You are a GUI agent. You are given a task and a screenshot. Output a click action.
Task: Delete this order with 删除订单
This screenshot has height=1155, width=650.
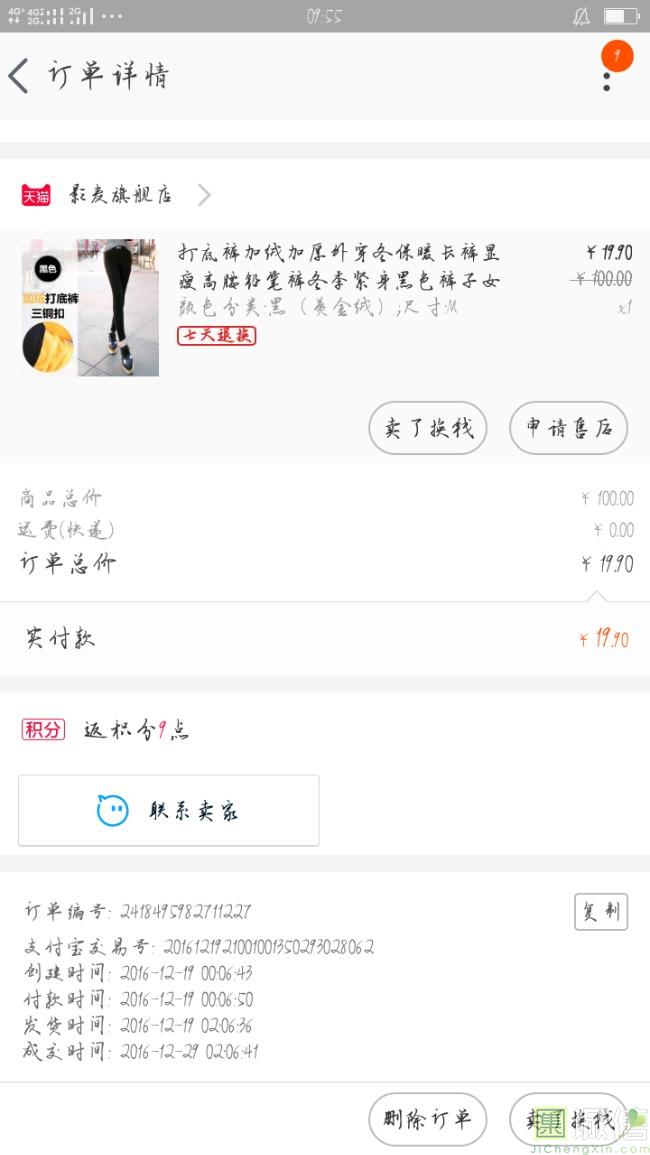point(427,1119)
